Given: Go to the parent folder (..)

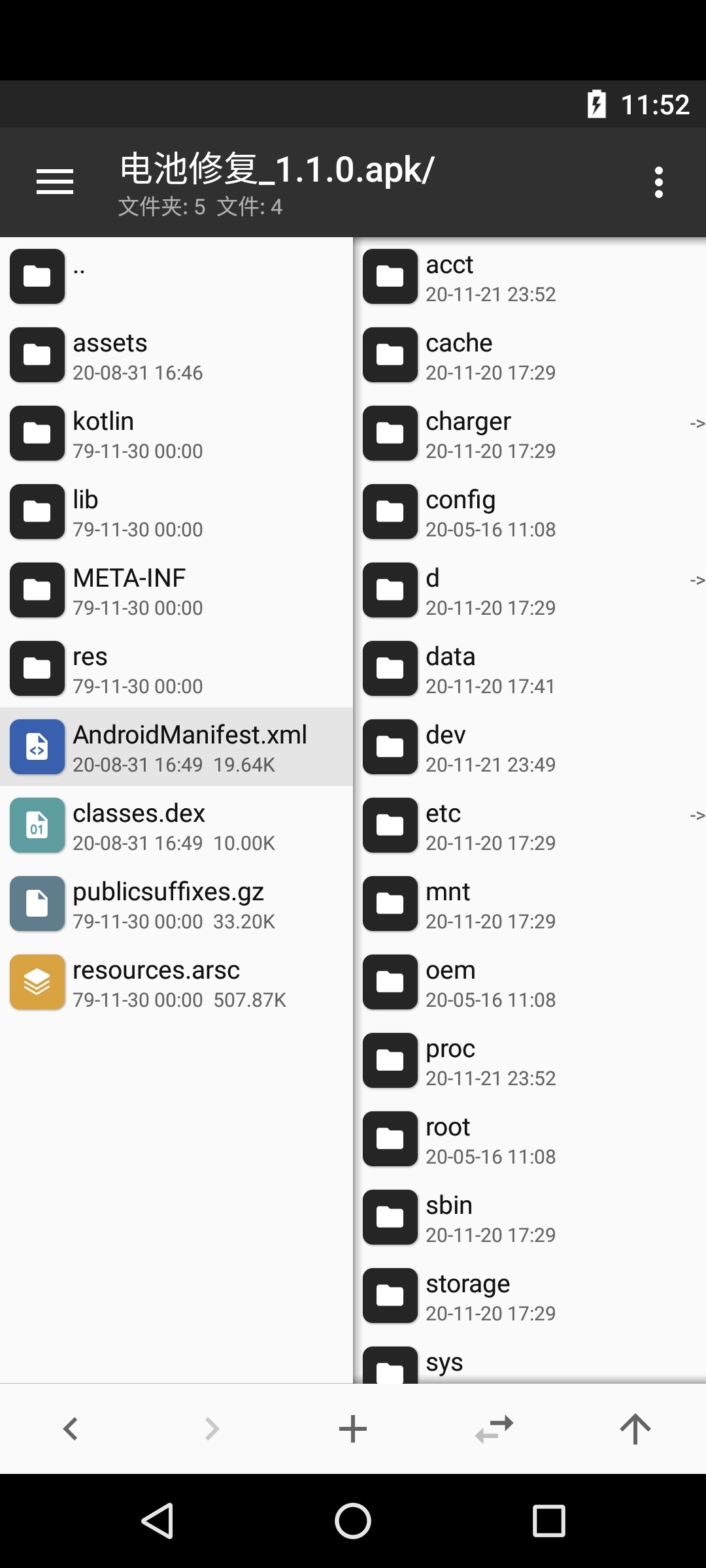Looking at the screenshot, I should [176, 276].
